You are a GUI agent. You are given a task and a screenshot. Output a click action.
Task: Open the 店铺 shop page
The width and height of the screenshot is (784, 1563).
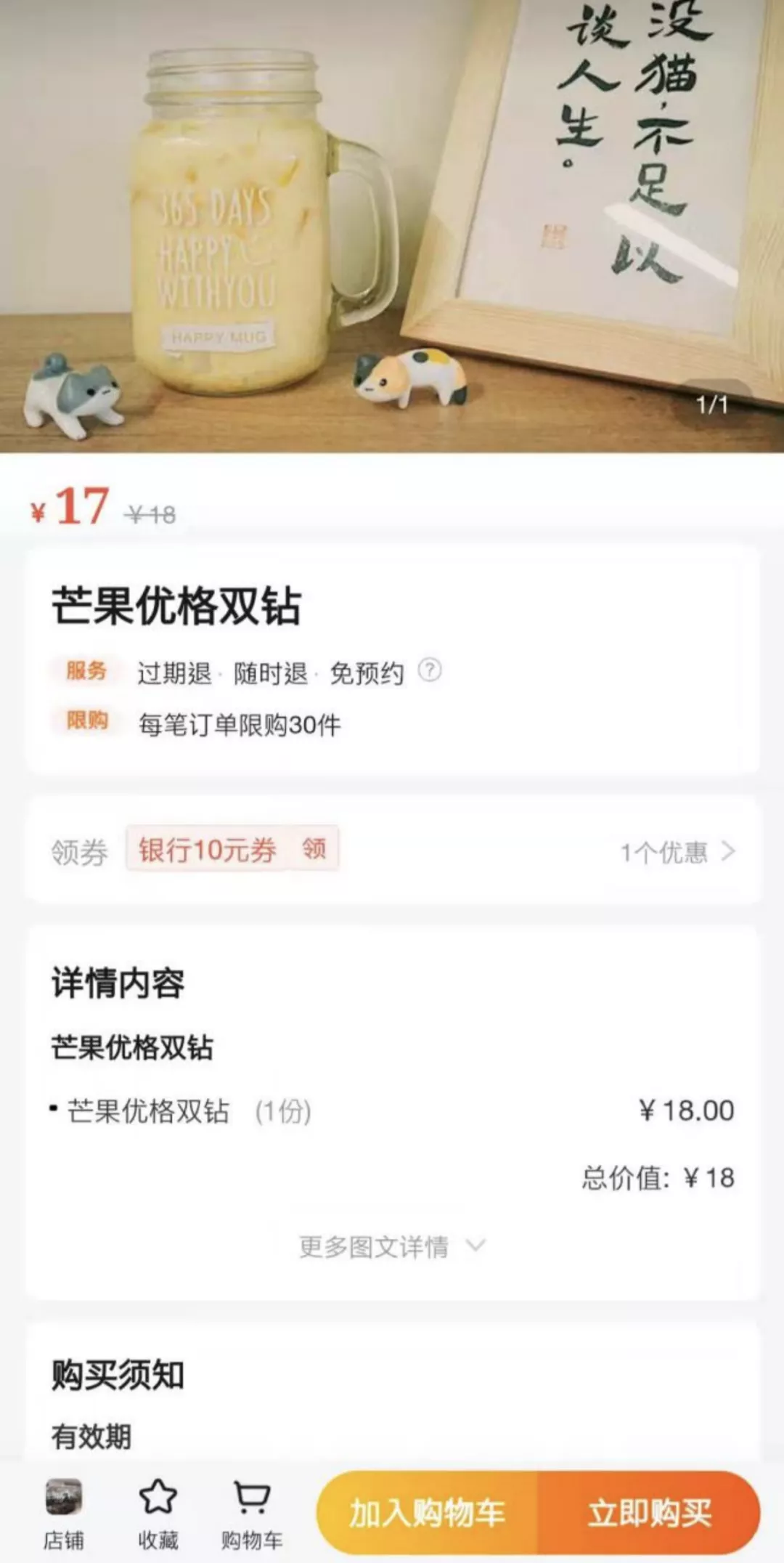64,1513
